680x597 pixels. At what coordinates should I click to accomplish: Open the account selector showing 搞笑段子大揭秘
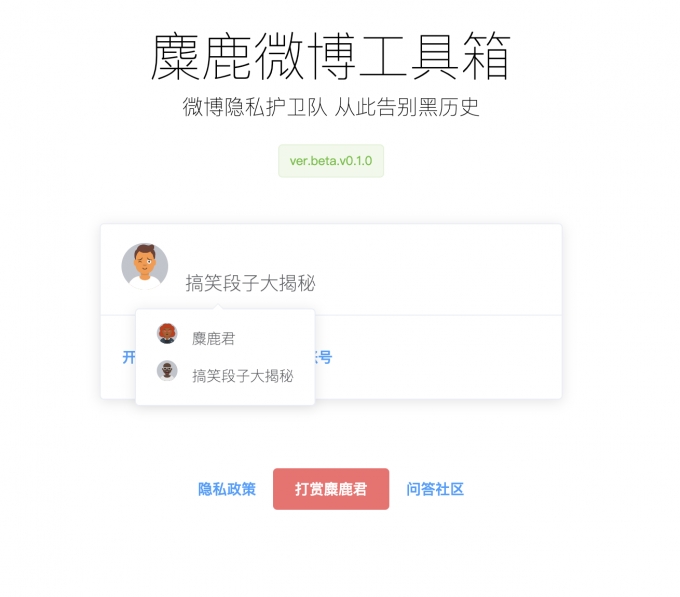pos(250,284)
